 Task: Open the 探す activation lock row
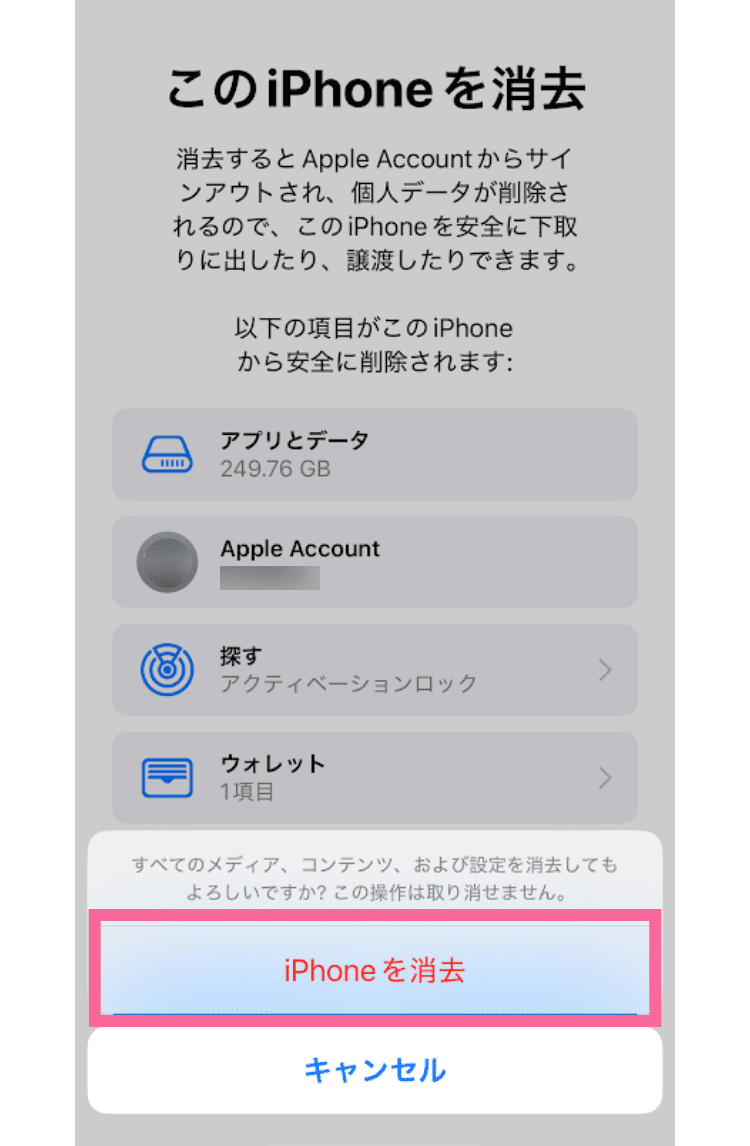(375, 670)
